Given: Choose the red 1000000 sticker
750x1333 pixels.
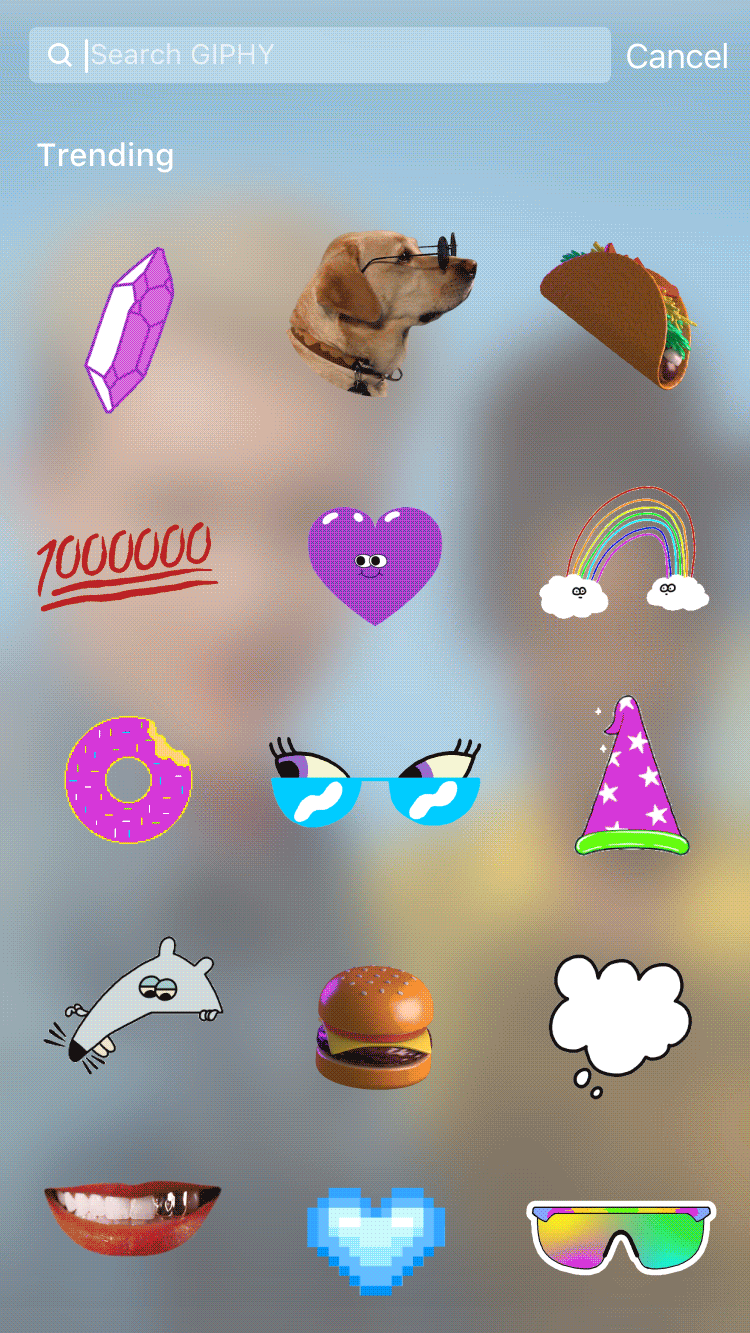Looking at the screenshot, I should (127, 565).
